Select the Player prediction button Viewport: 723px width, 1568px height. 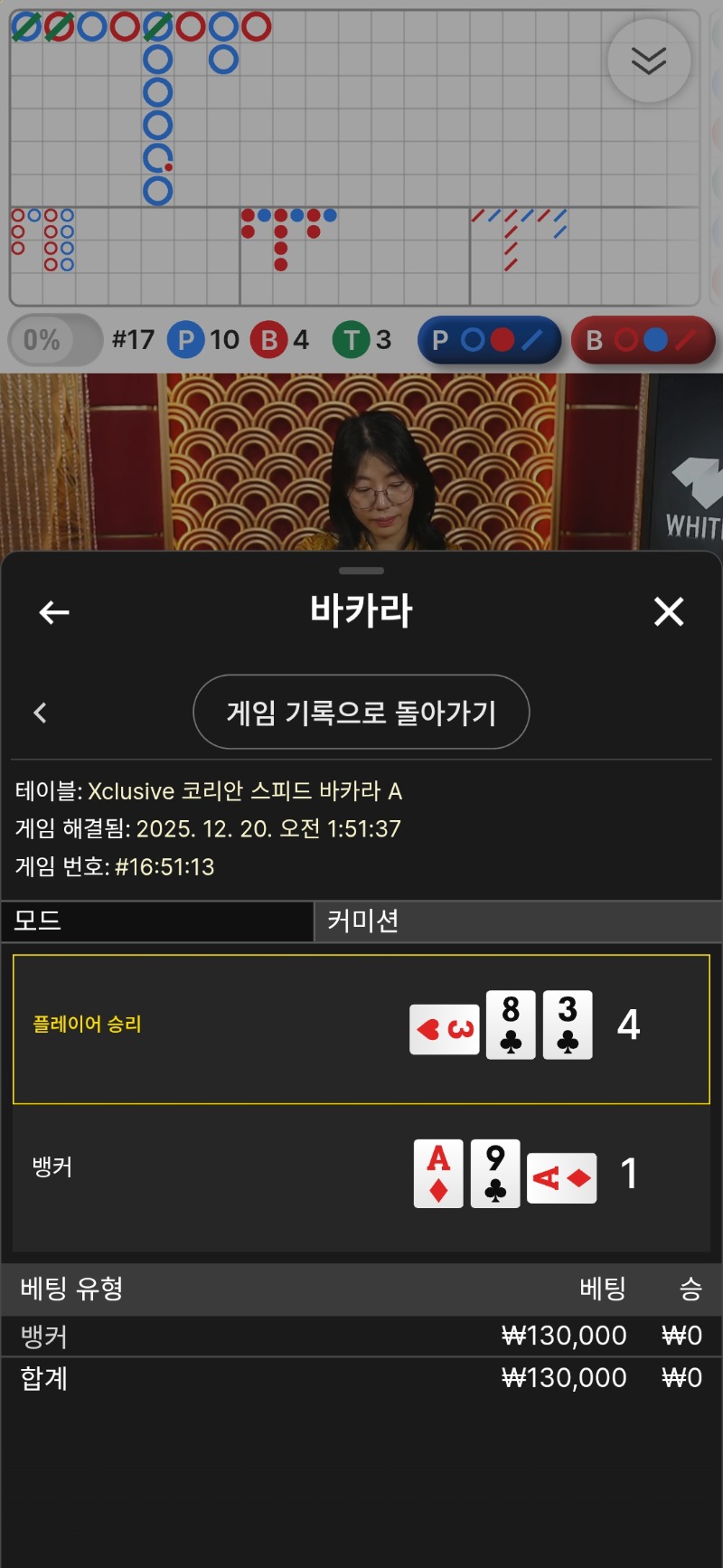tap(489, 340)
